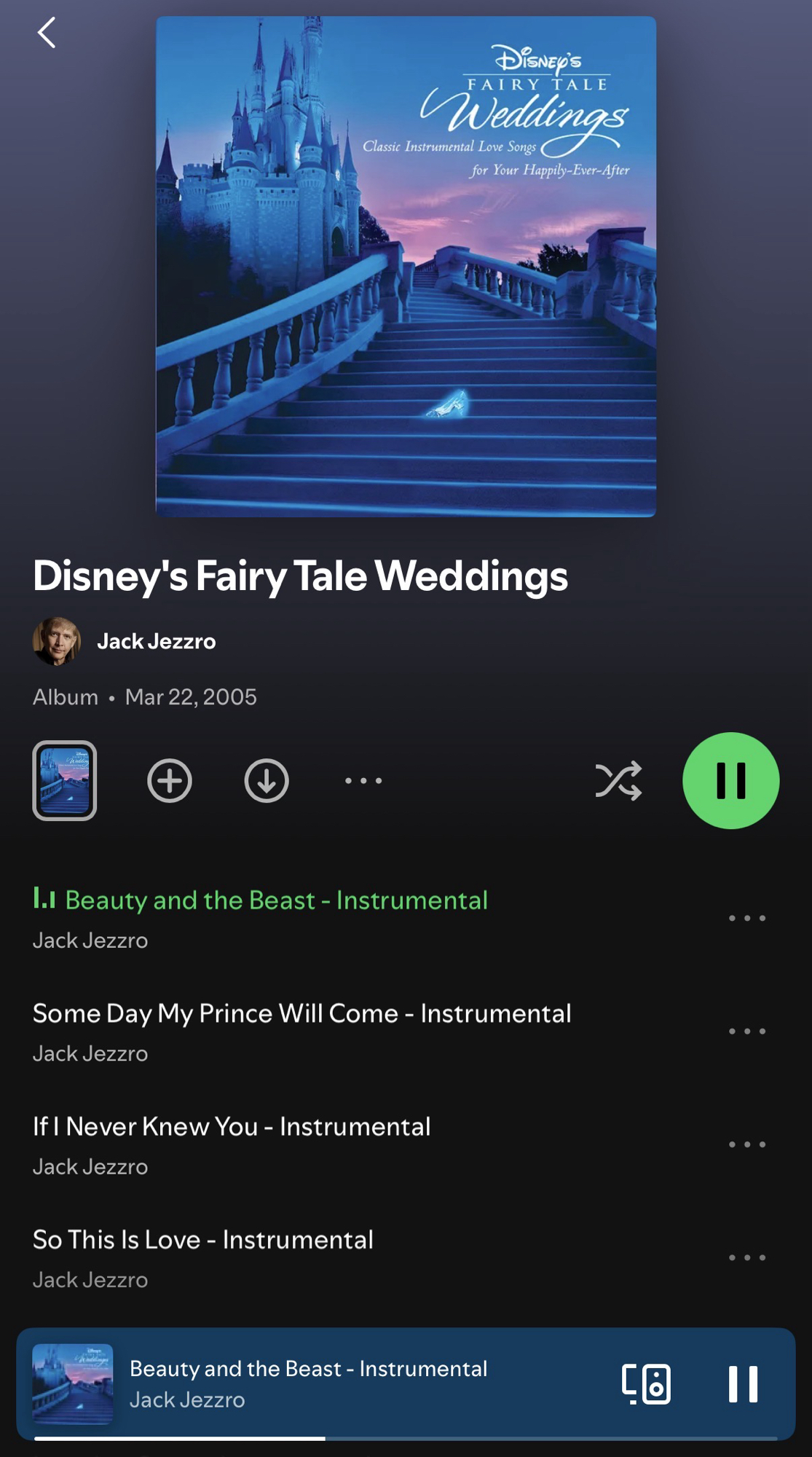Tap the small album preview thumbnail
The image size is (812, 1457).
click(65, 781)
